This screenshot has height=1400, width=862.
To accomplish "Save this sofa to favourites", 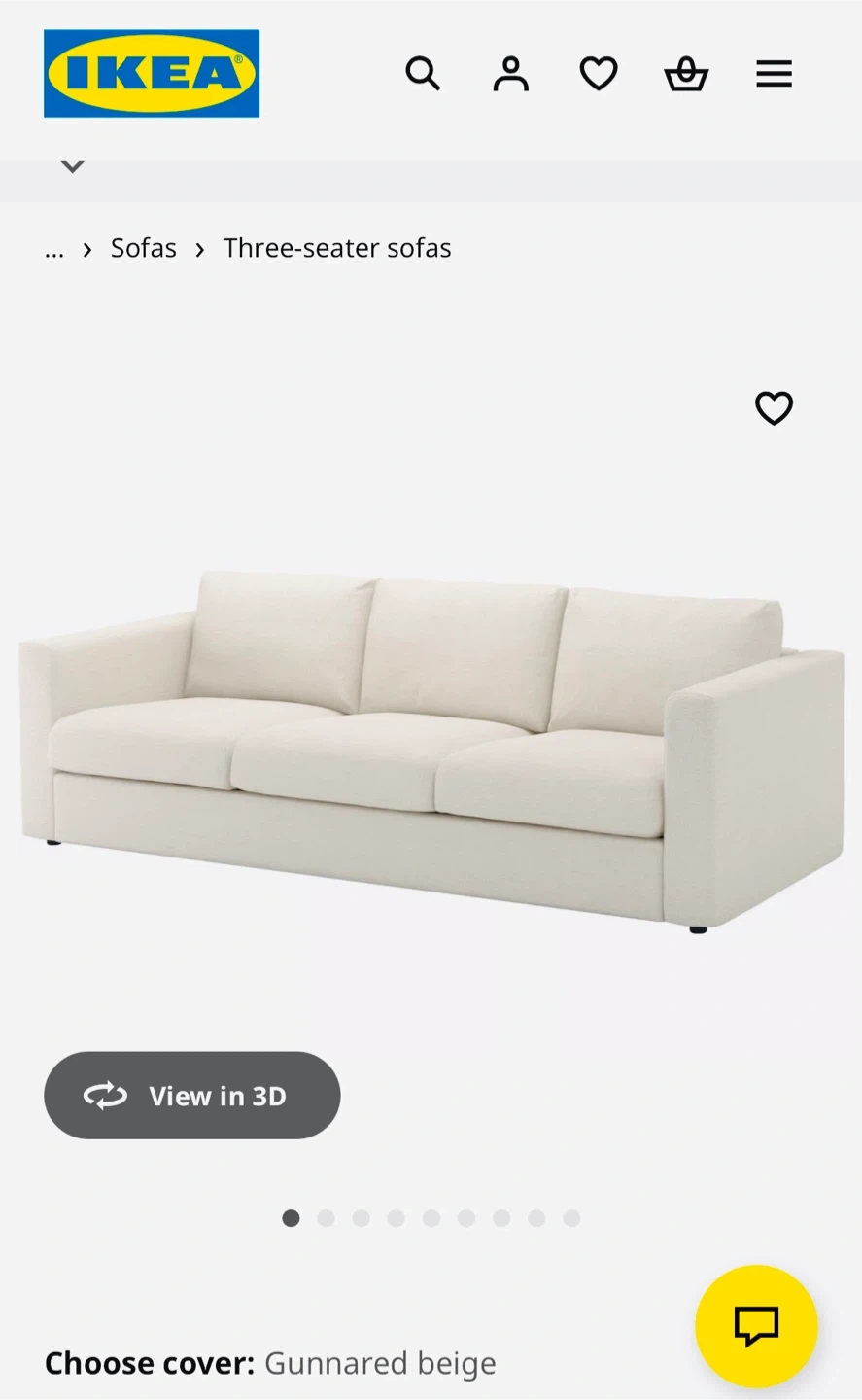I will (774, 408).
